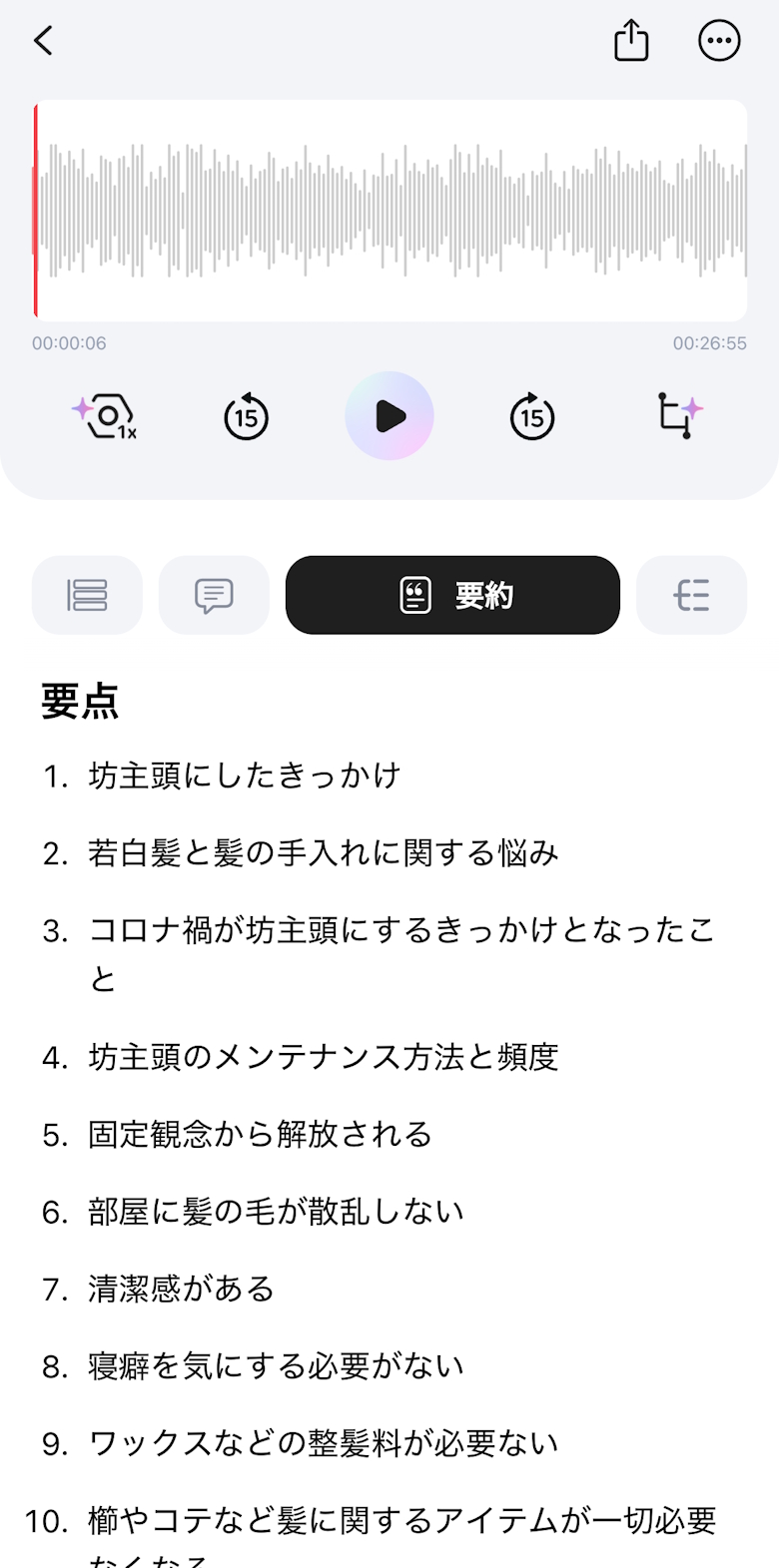Open the more options menu
This screenshot has height=1568, width=779.
coord(719,41)
